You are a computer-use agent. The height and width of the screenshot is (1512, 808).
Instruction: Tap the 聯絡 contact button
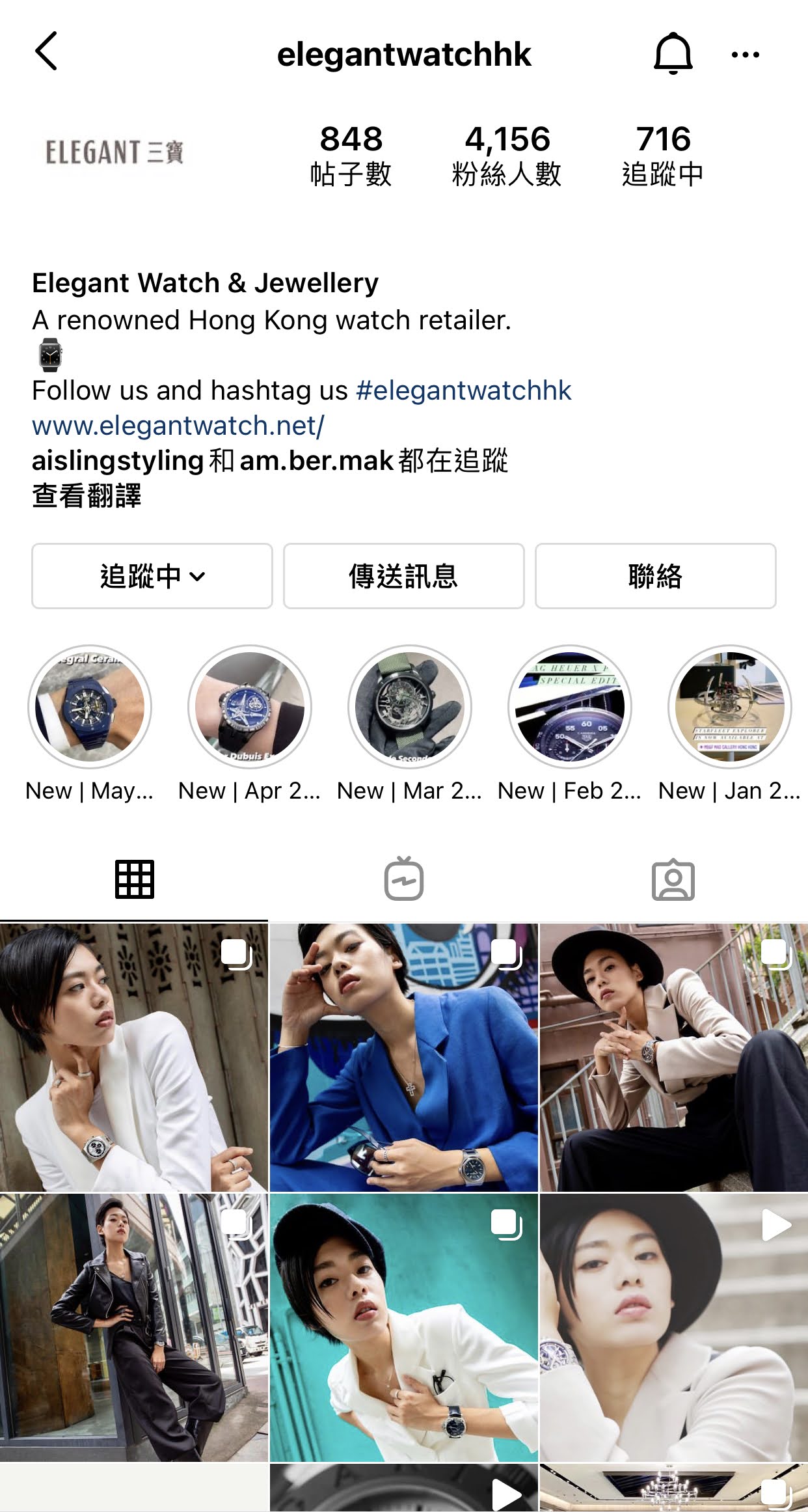(x=655, y=576)
